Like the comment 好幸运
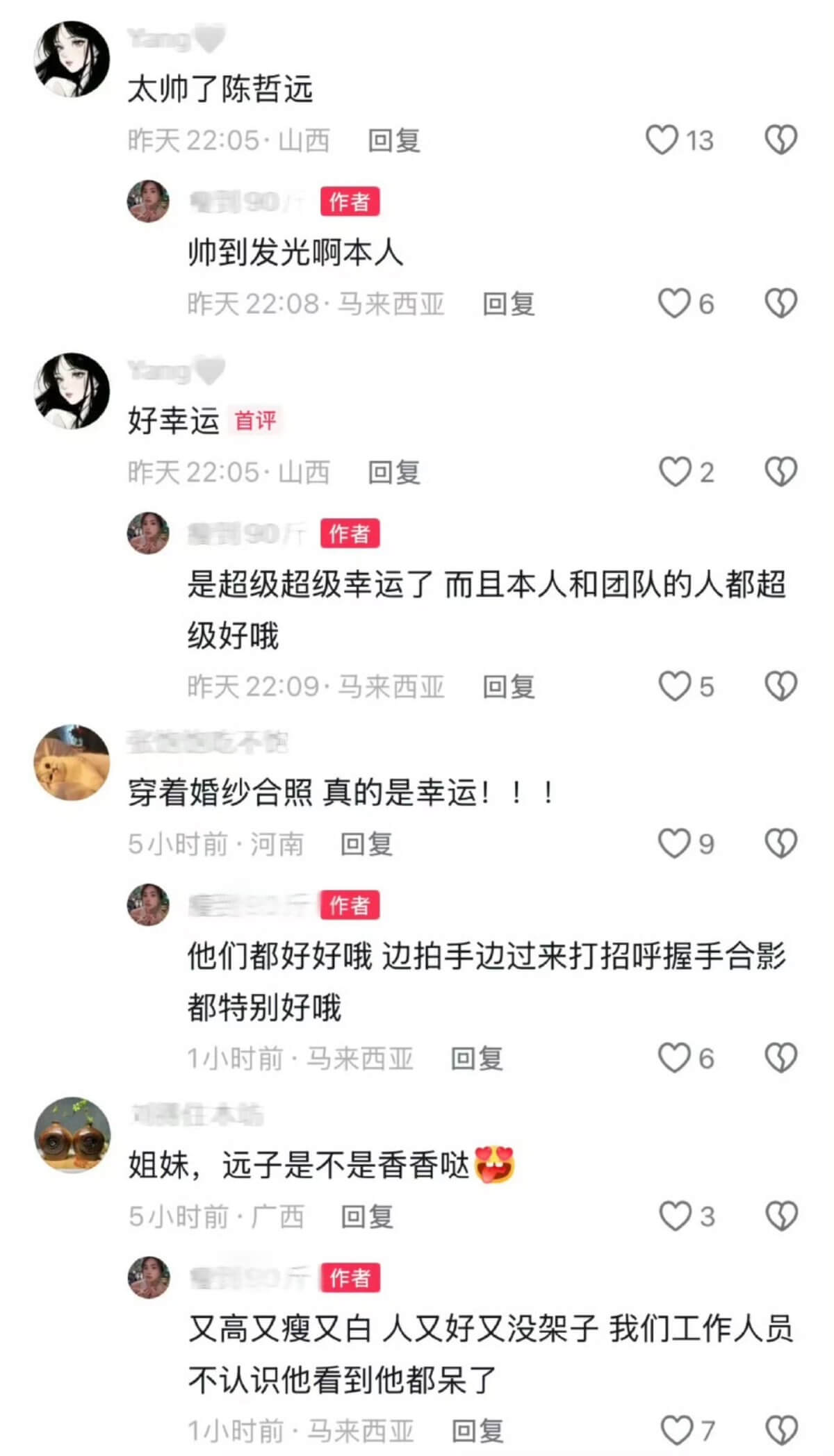 [673, 472]
